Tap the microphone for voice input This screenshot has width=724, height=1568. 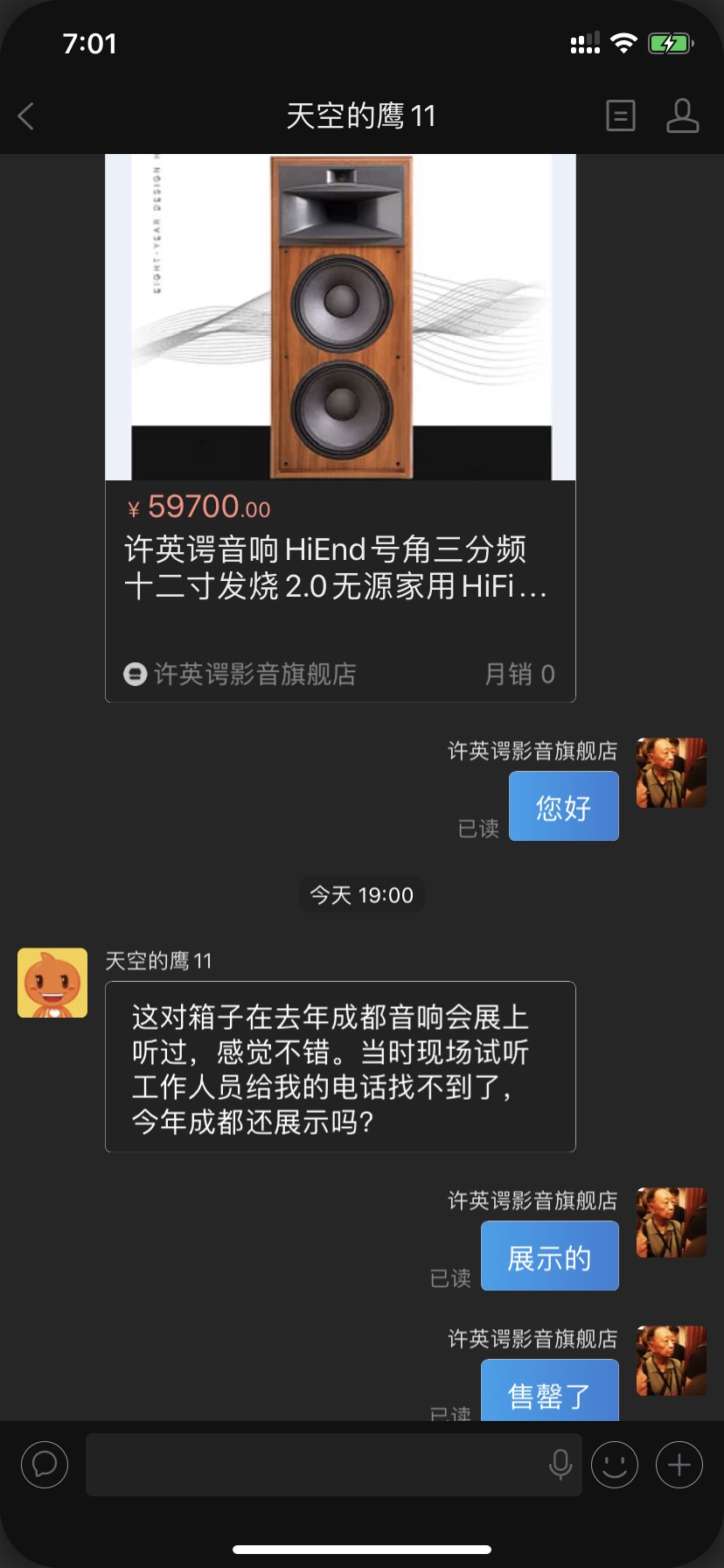pos(560,1464)
